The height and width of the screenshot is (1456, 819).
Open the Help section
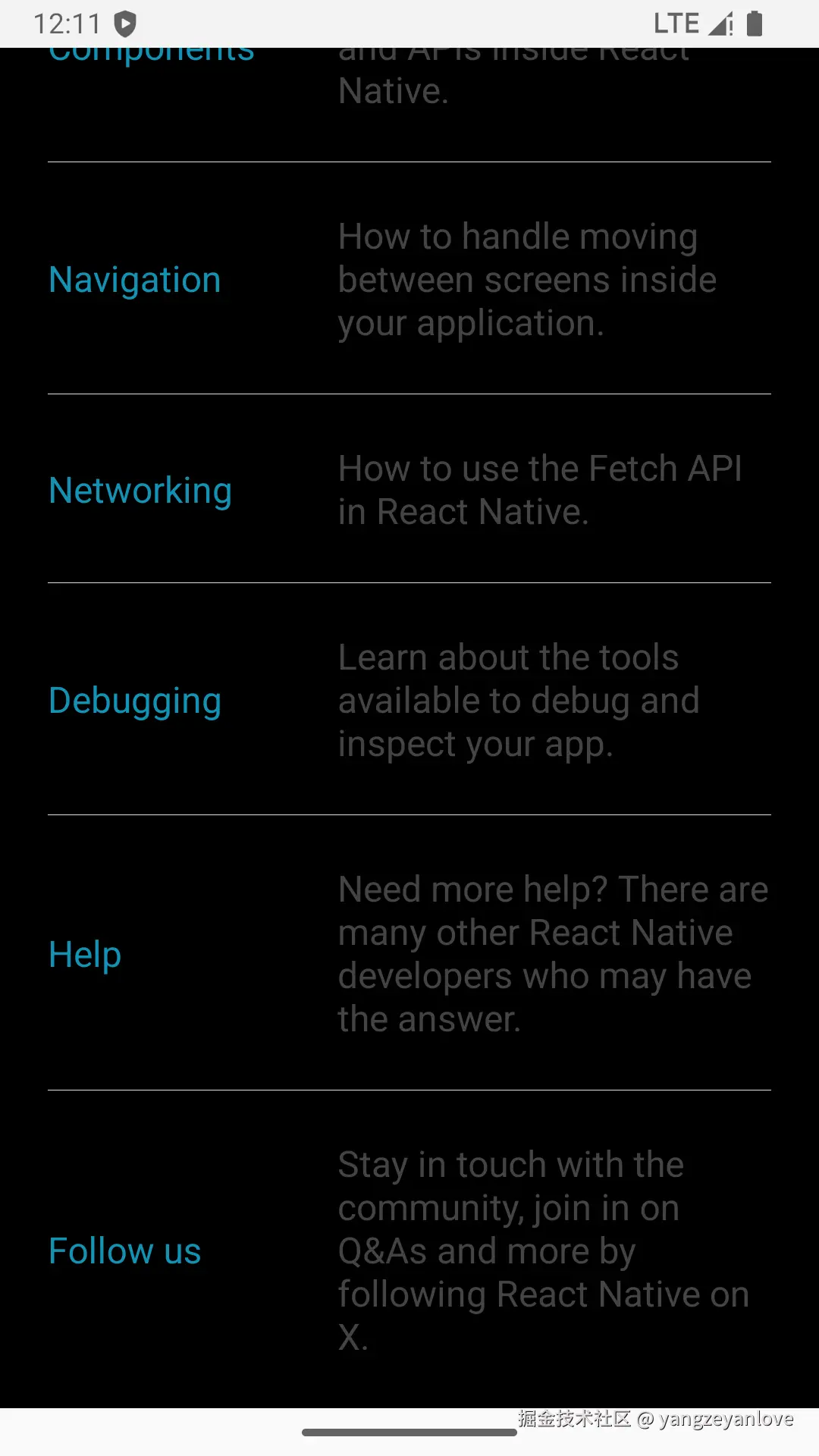point(84,953)
